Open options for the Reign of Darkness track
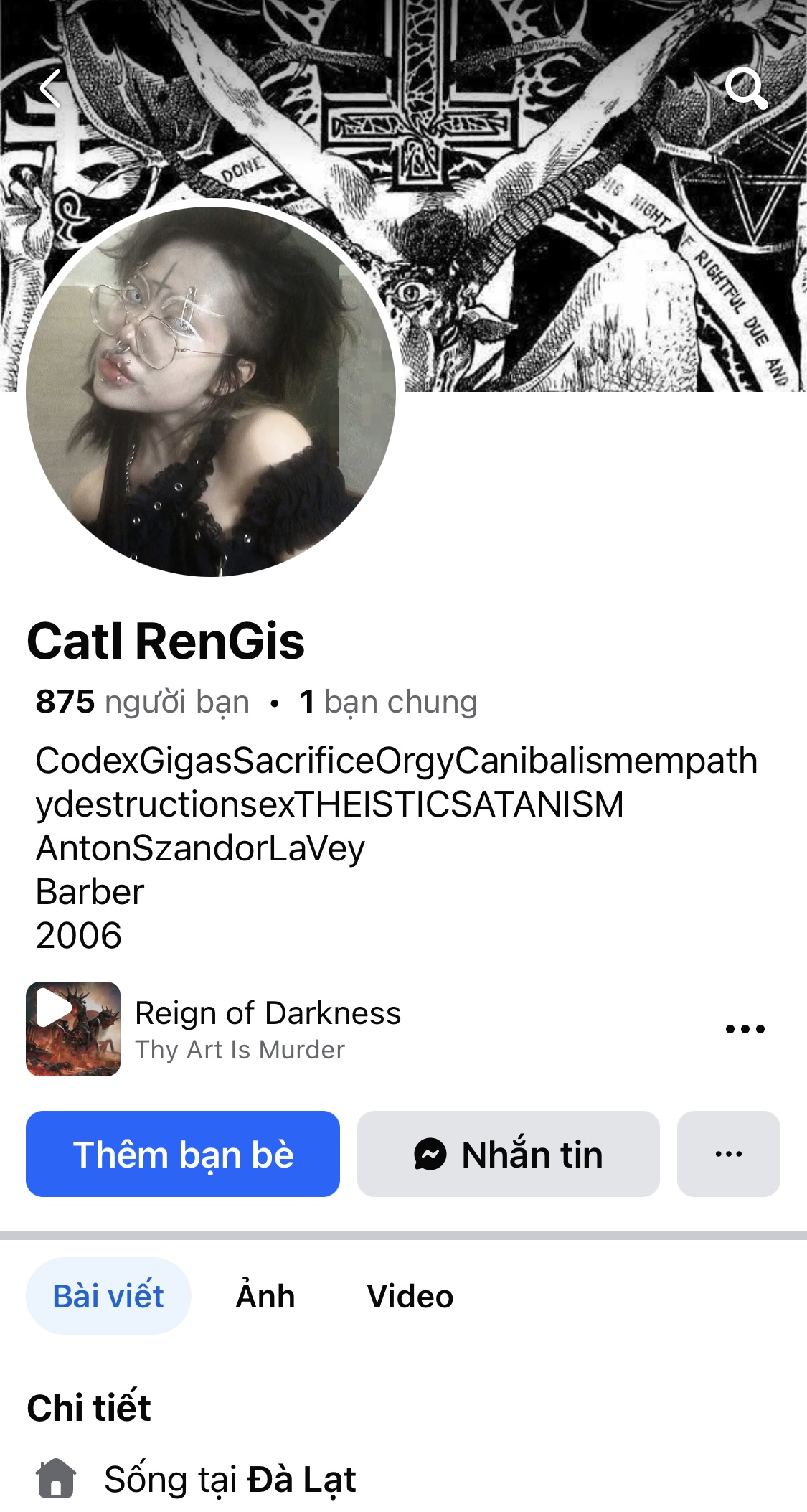 pos(745,1029)
